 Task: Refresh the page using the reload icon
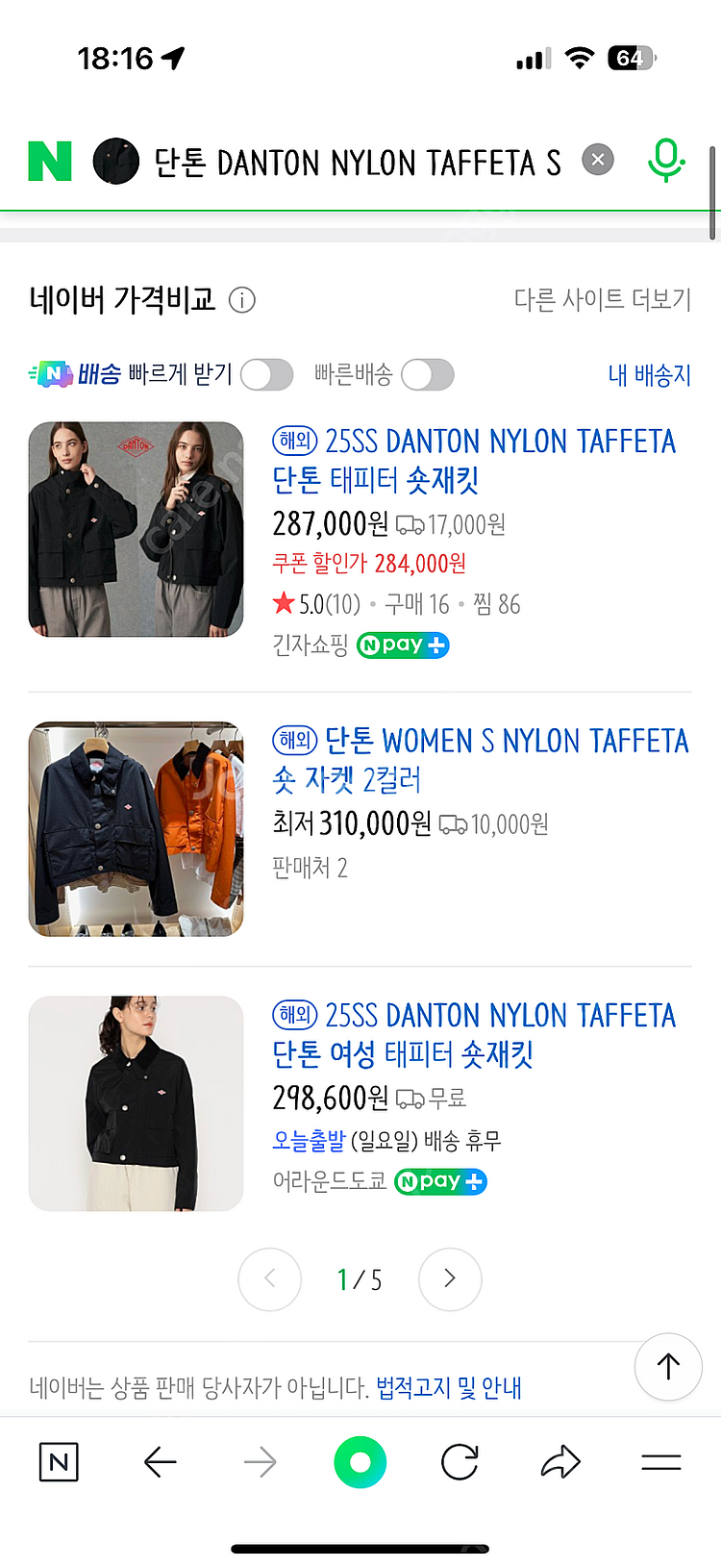tap(460, 1461)
